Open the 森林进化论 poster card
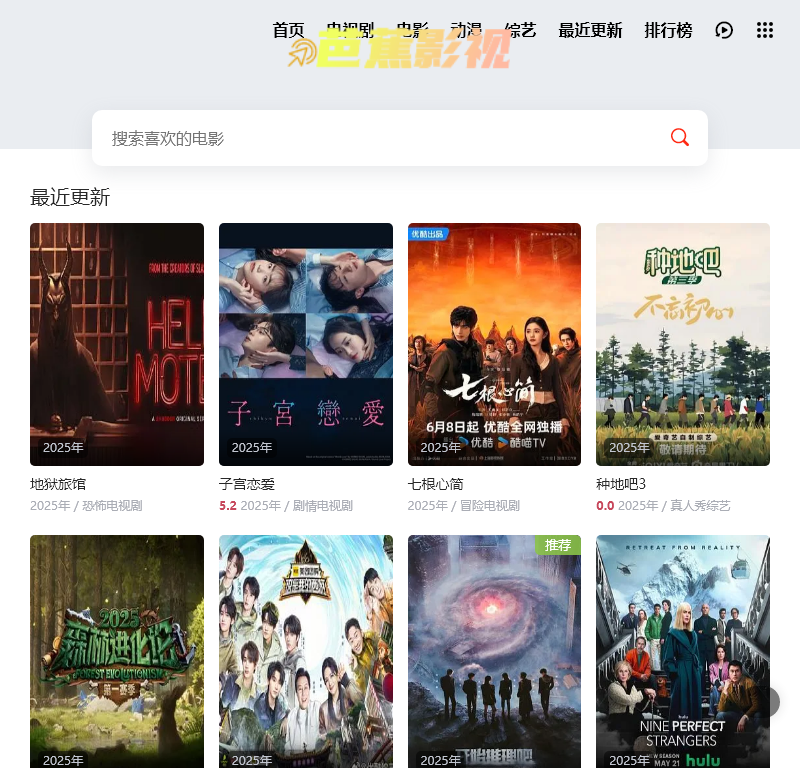The height and width of the screenshot is (768, 800). click(x=117, y=650)
